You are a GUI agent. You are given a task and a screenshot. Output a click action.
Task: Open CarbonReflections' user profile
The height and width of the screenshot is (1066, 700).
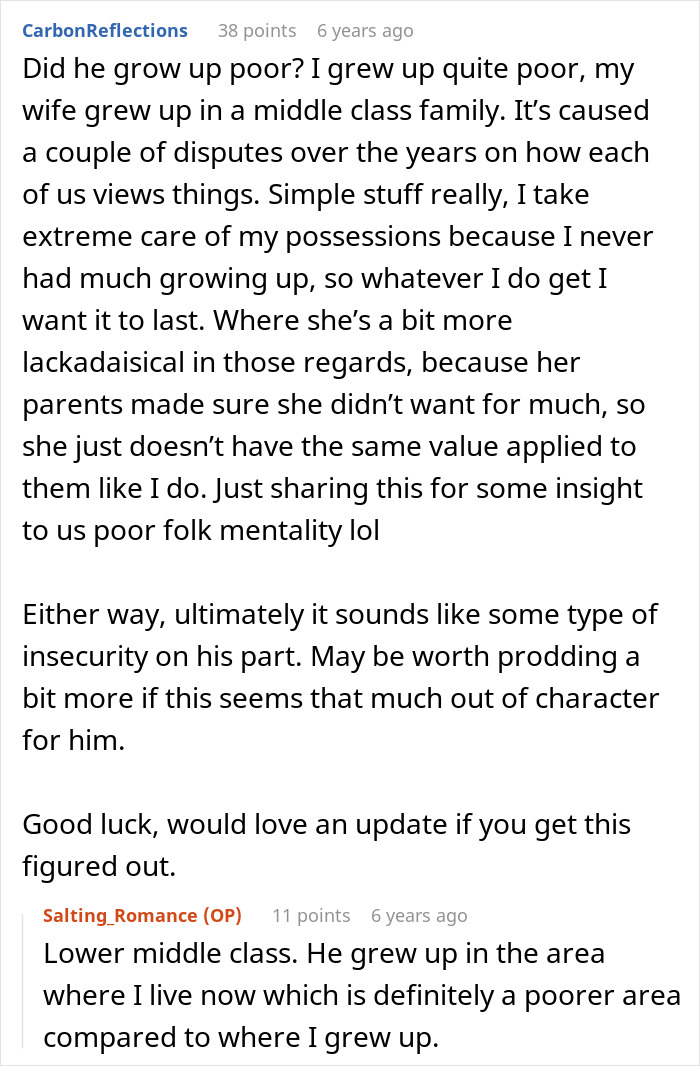point(104,31)
